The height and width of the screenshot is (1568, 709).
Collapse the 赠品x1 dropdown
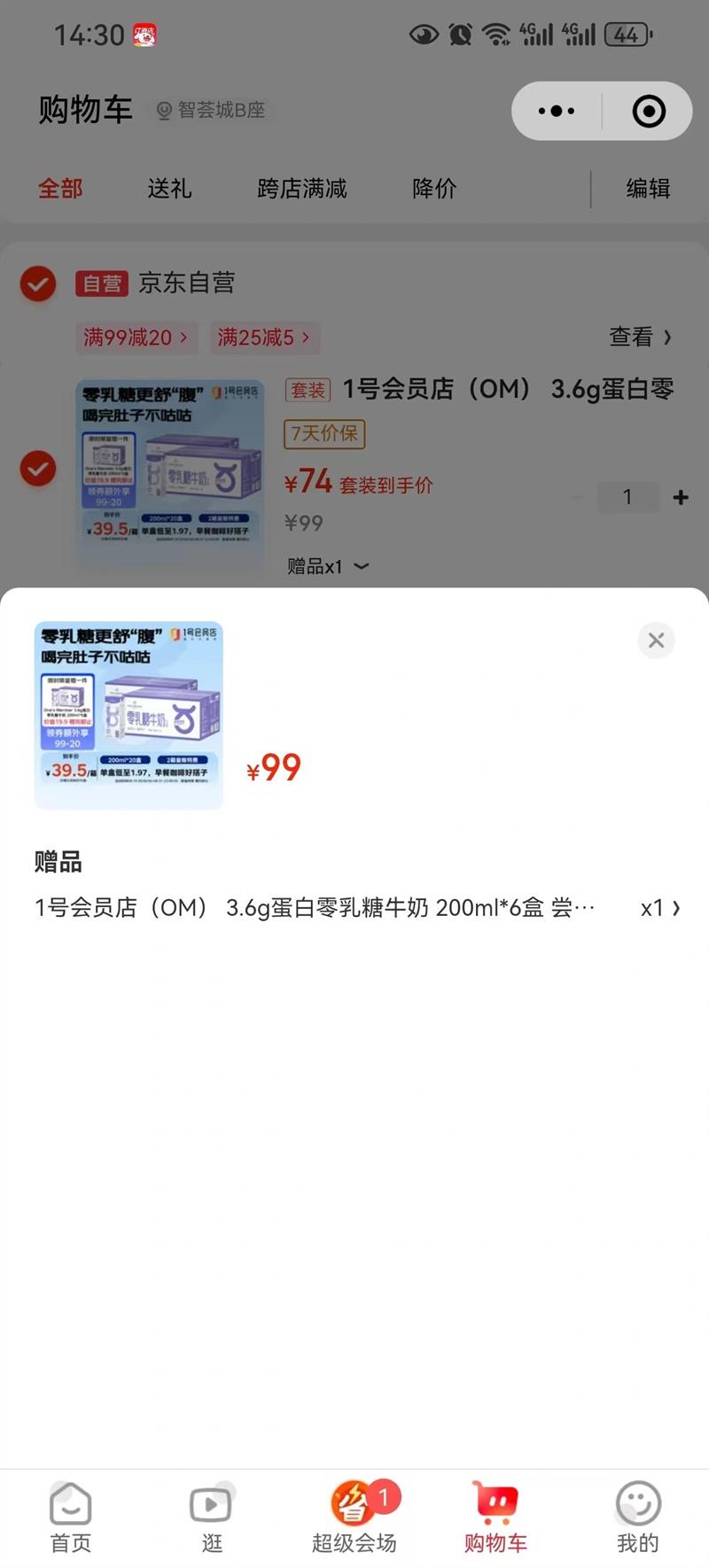pos(328,566)
